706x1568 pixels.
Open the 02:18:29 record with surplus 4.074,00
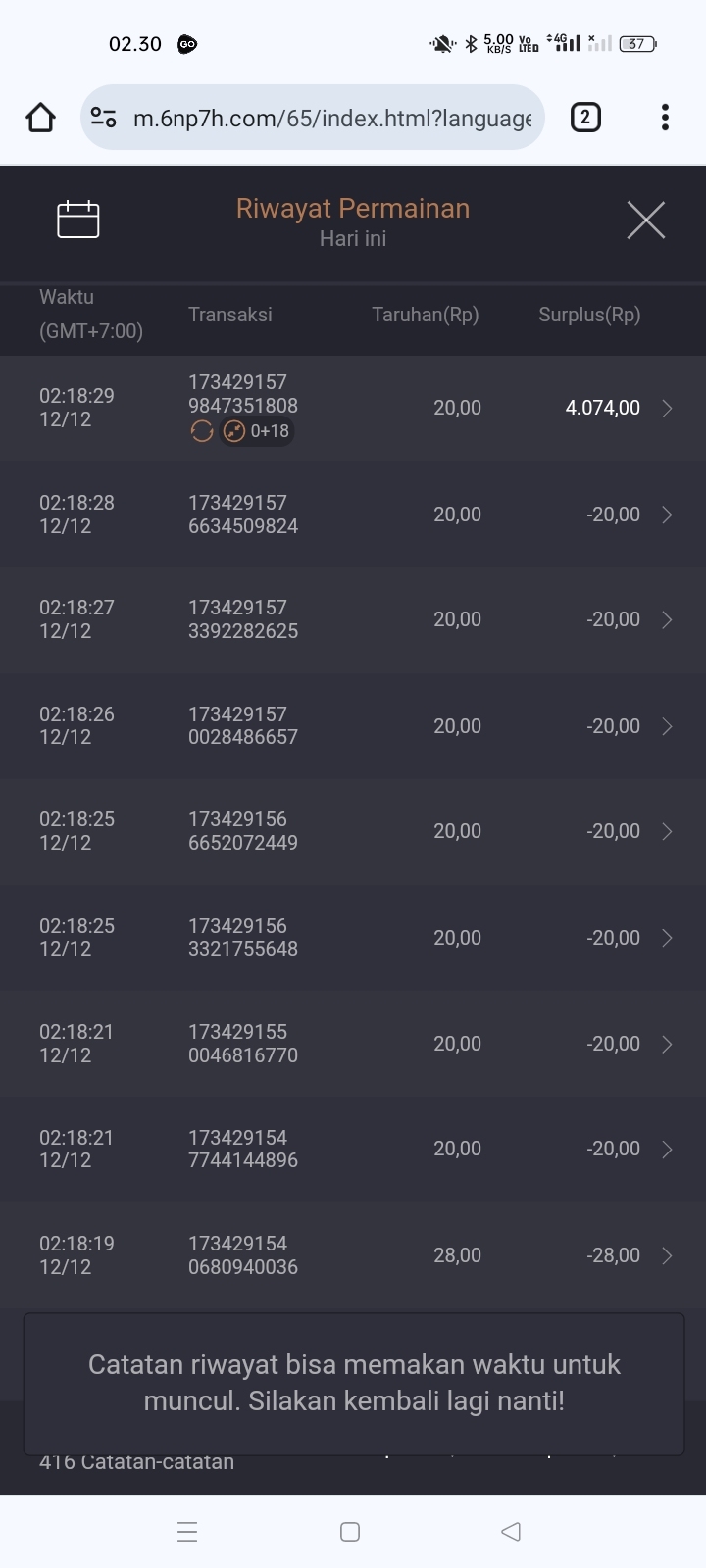tap(353, 408)
